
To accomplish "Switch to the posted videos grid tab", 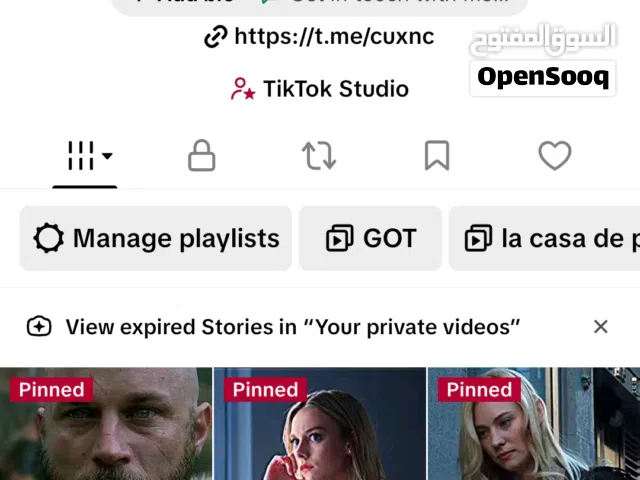I will [x=86, y=156].
